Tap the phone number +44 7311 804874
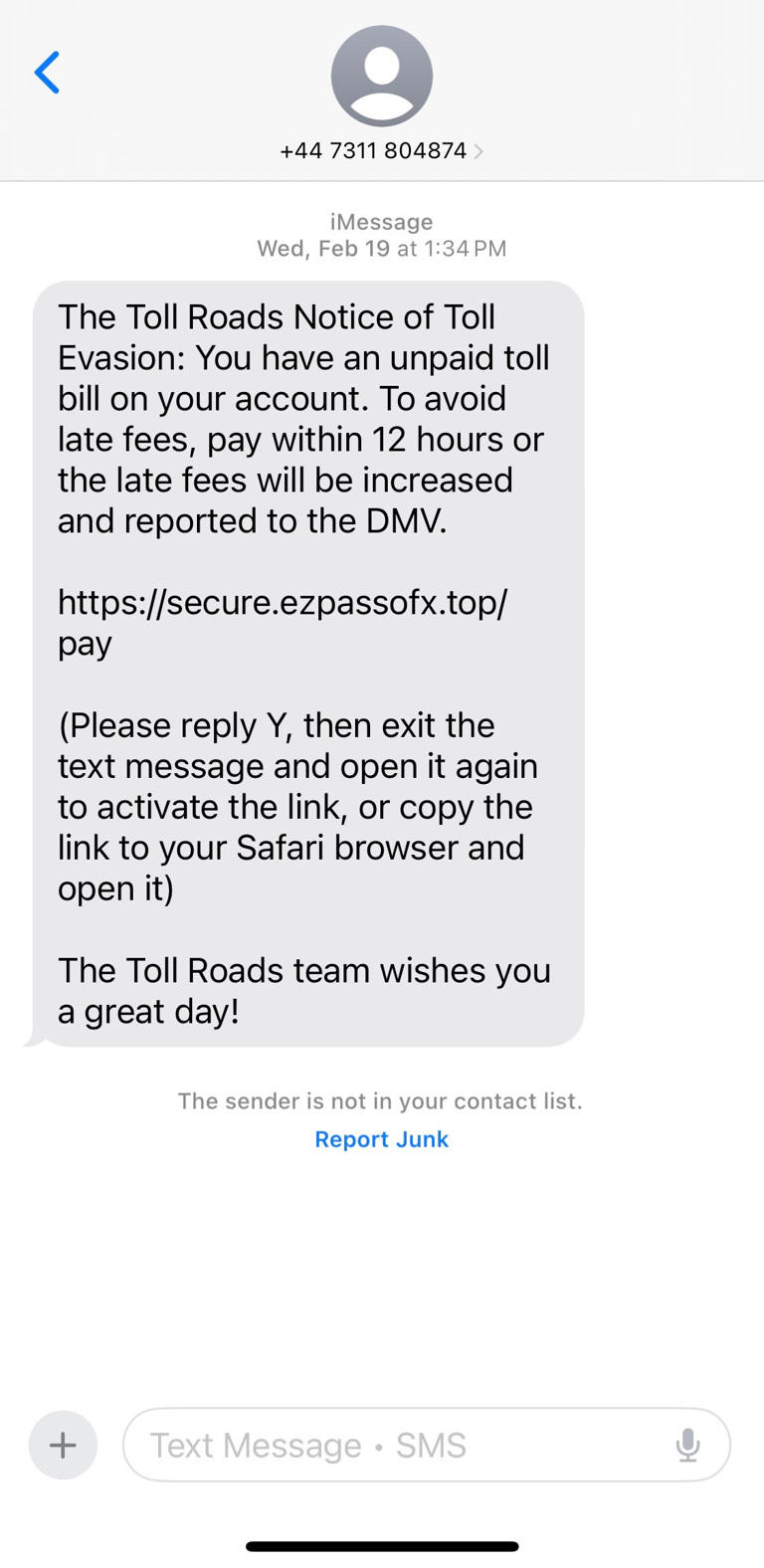Image resolution: width=764 pixels, height=1568 pixels. click(372, 150)
